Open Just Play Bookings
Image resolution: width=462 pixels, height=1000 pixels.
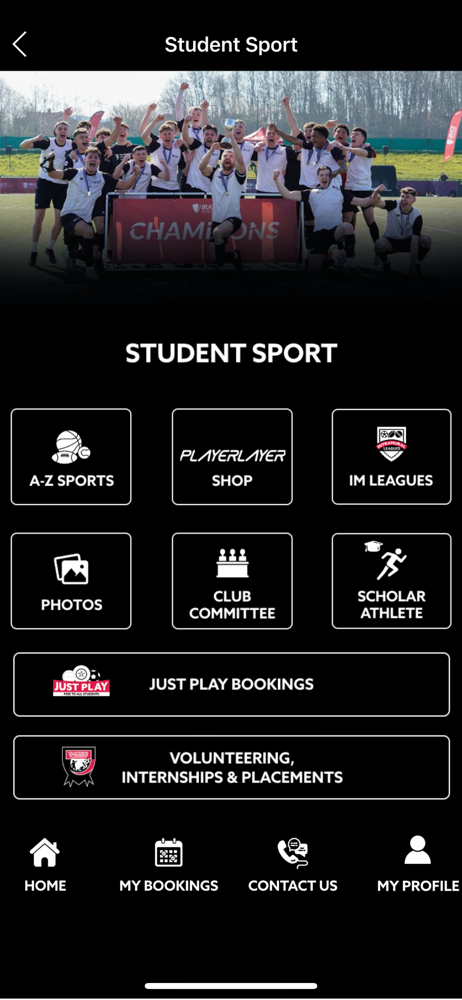point(231,684)
